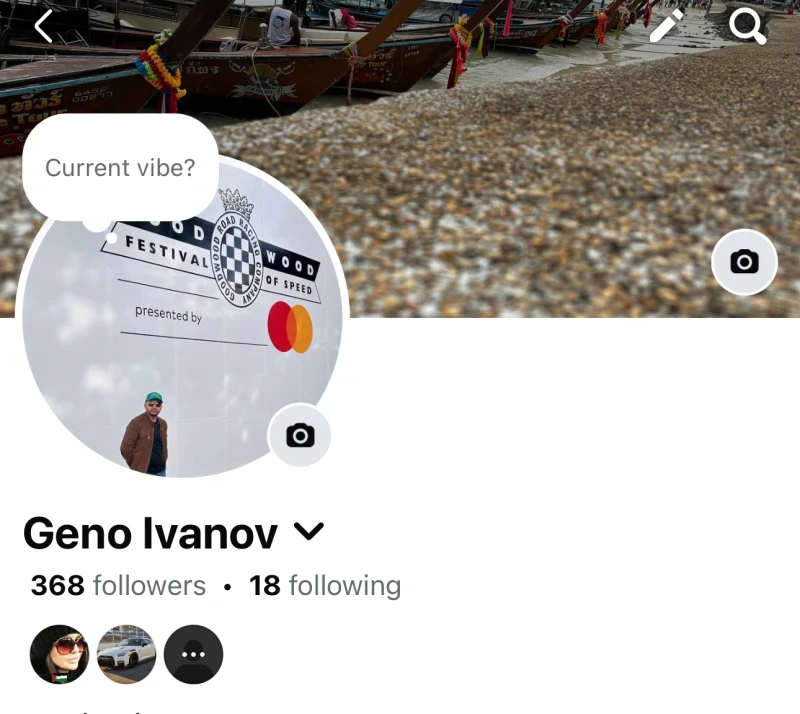Open the three-dots friends avatar

[x=193, y=655]
